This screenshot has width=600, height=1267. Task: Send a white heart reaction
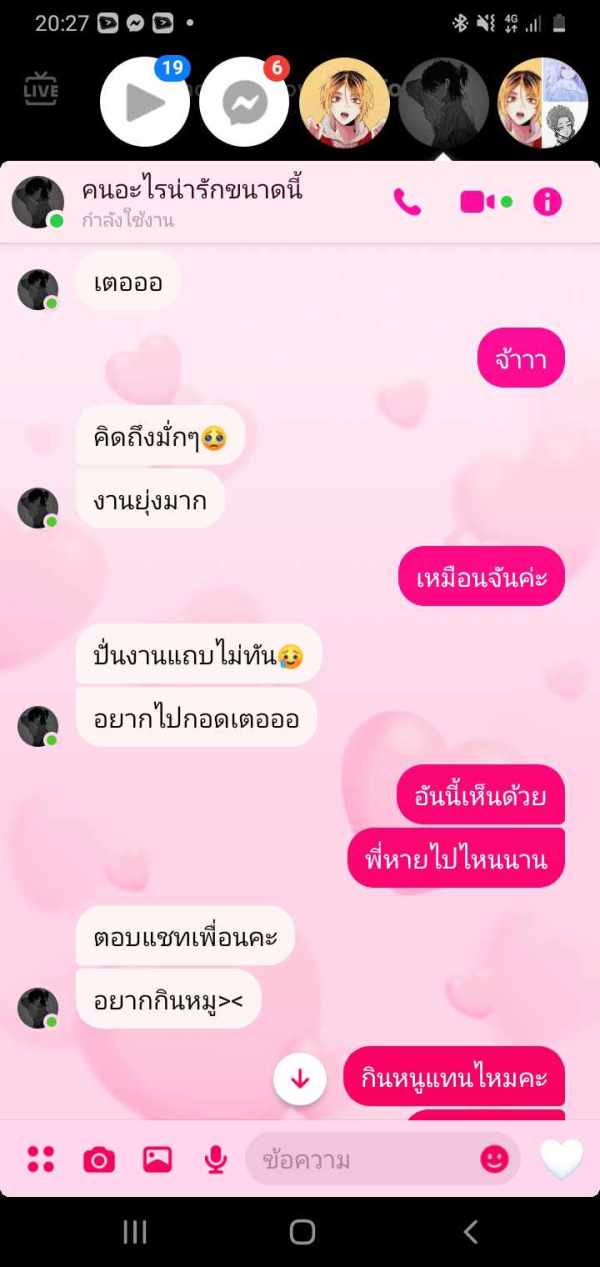point(561,1159)
